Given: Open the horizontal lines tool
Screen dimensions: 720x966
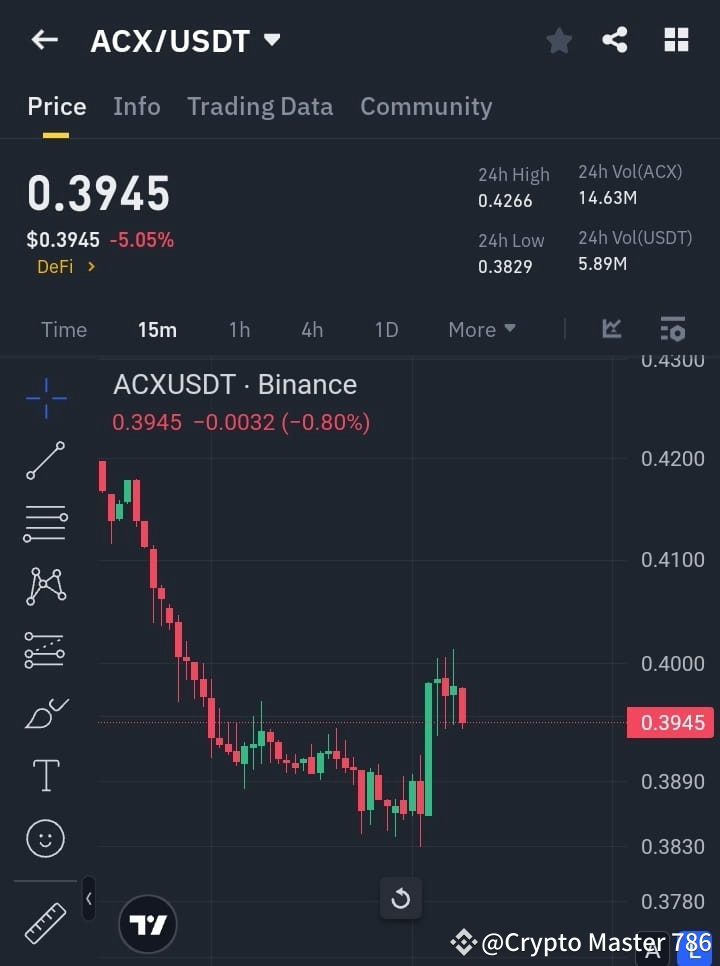Looking at the screenshot, I should tap(45, 524).
